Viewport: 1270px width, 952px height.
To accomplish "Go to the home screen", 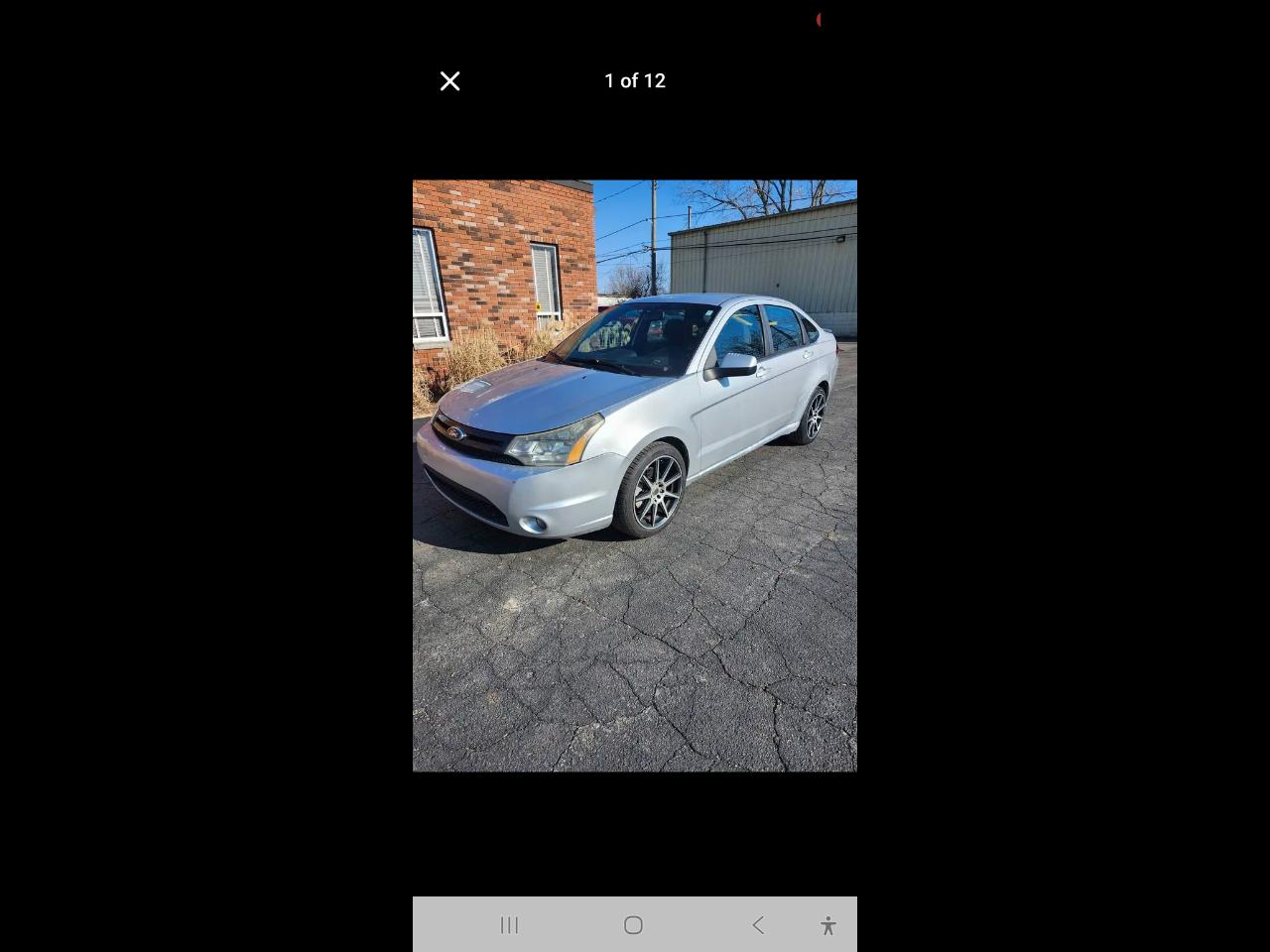I will click(x=633, y=925).
